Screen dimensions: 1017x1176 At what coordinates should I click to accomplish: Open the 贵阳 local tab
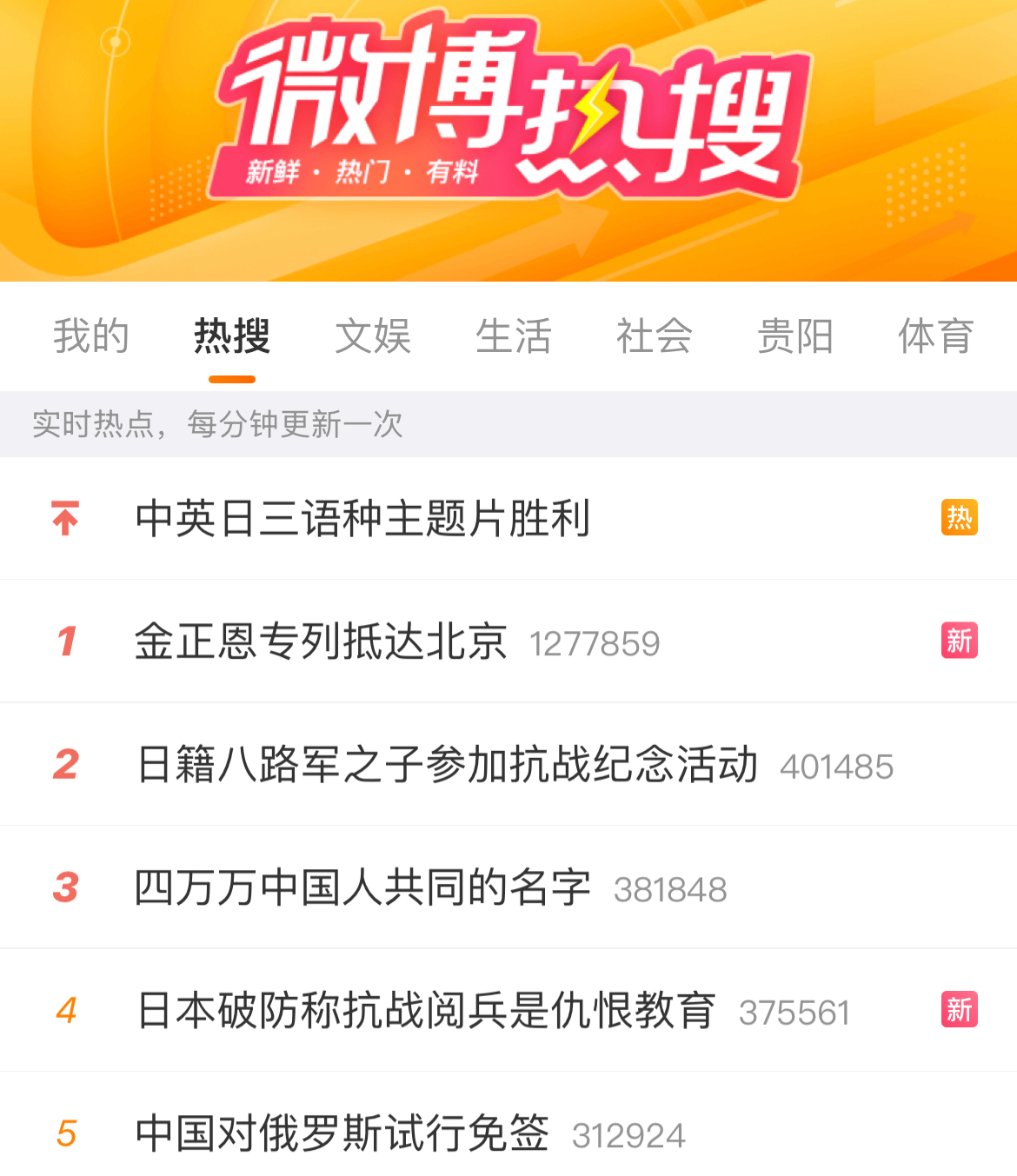(x=795, y=336)
